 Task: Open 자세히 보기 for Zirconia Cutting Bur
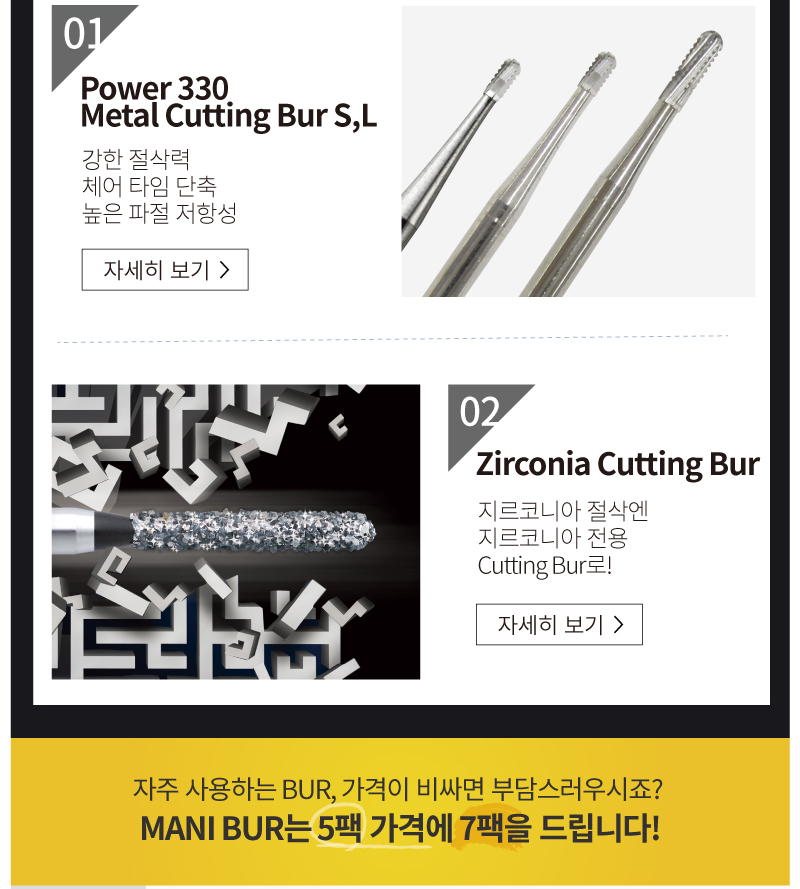point(559,625)
